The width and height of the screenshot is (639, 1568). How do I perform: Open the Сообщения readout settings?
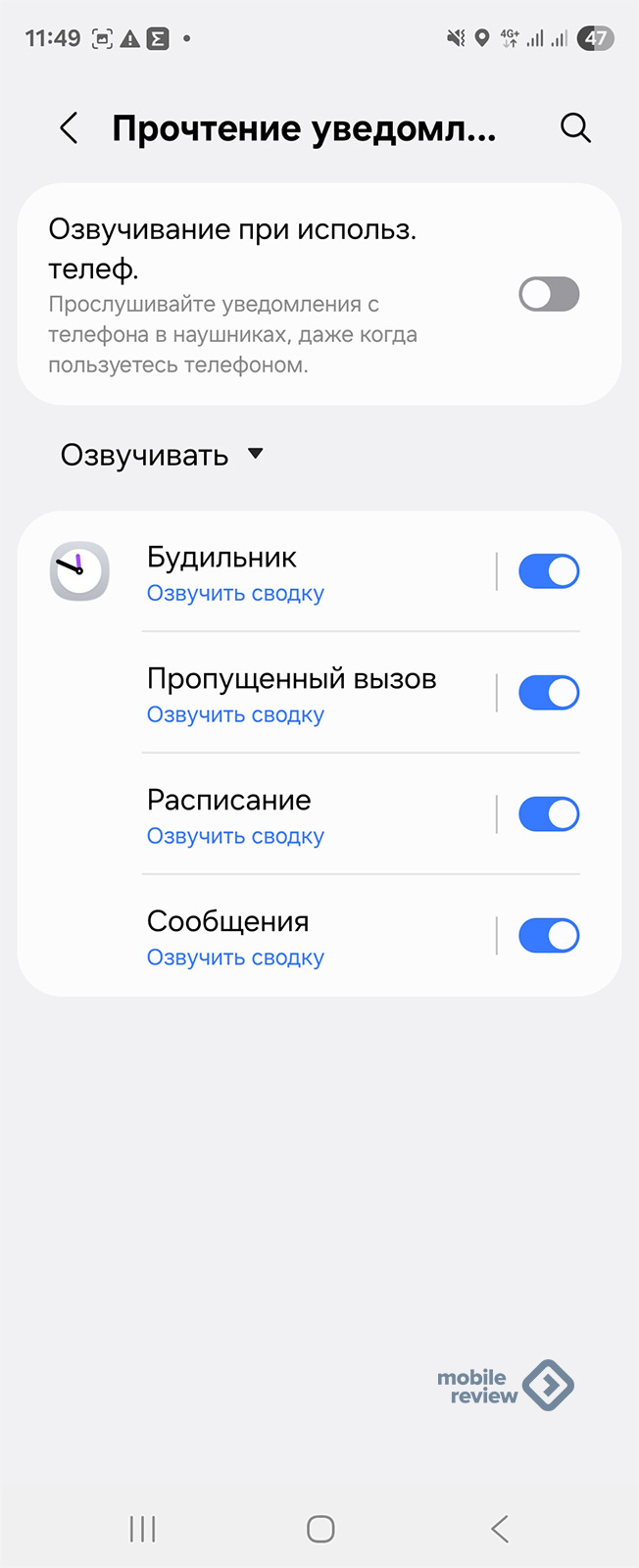coord(294,937)
